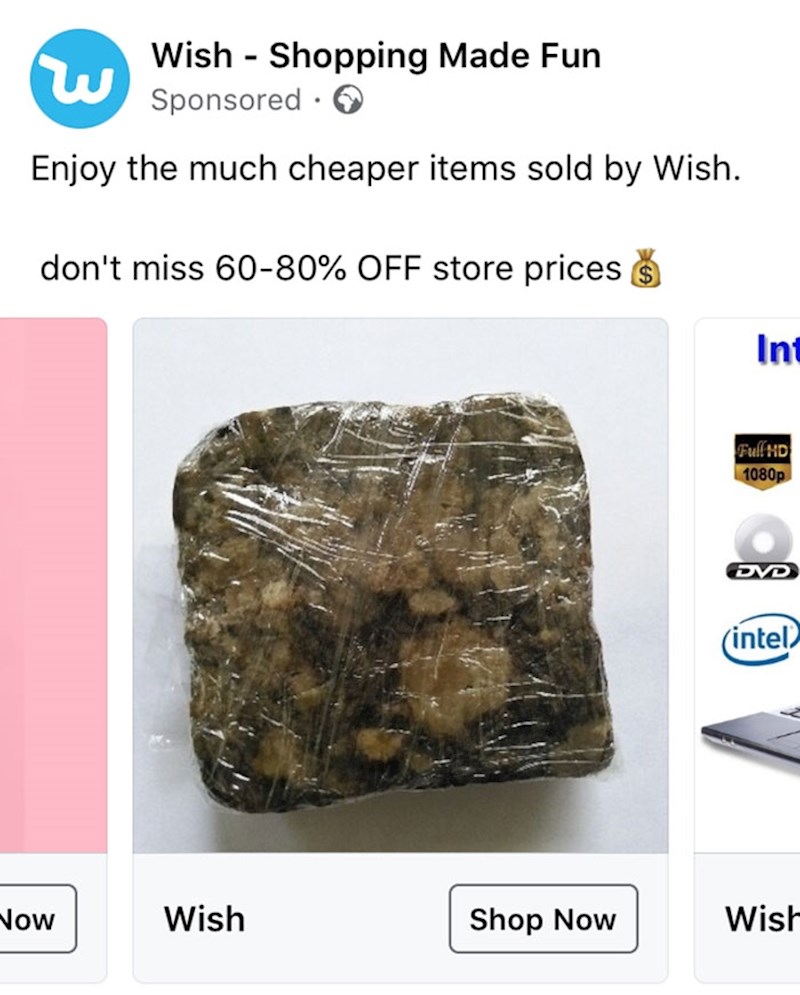This screenshot has height=995, width=800.
Task: Open the plastic-wrapped block product card
Action: tap(400, 585)
